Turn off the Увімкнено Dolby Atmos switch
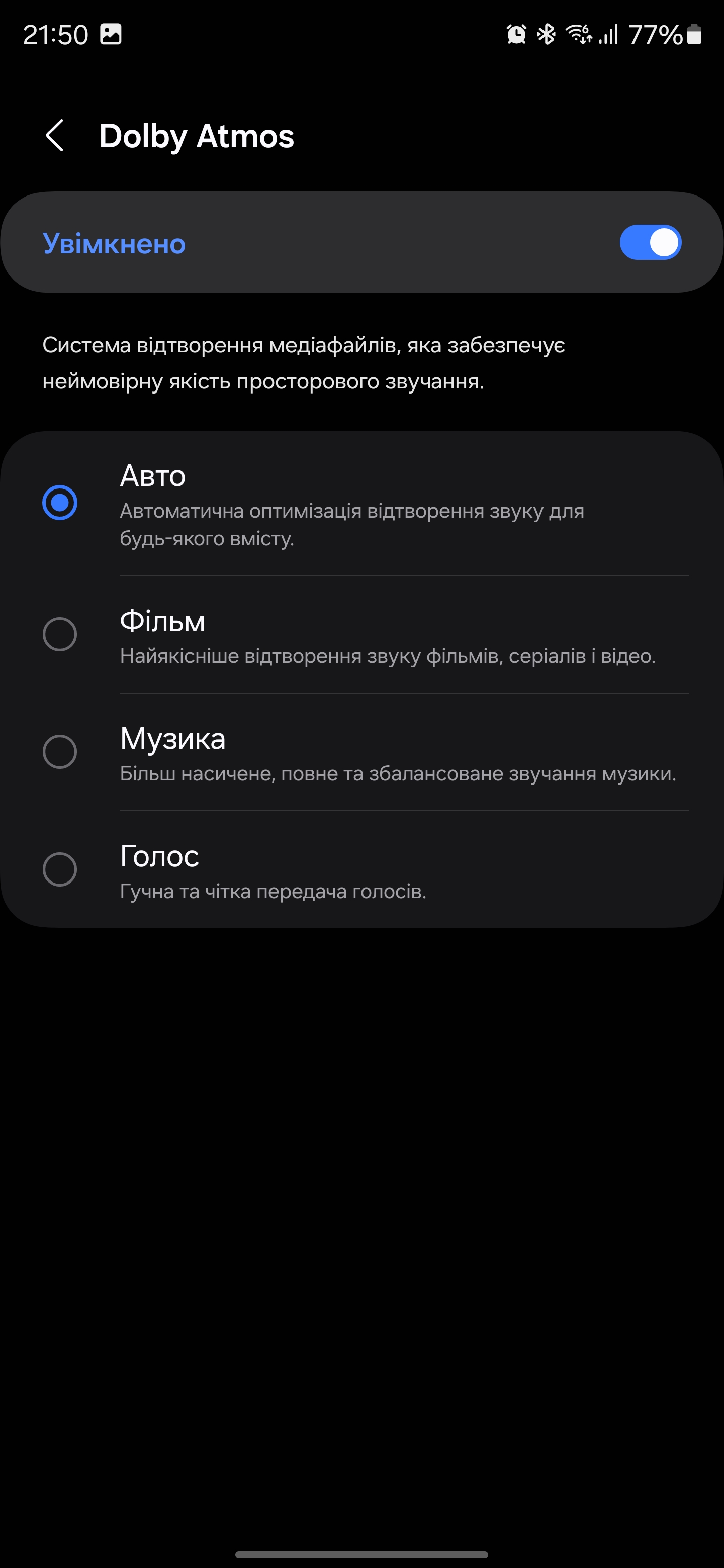724x1568 pixels. [x=650, y=243]
